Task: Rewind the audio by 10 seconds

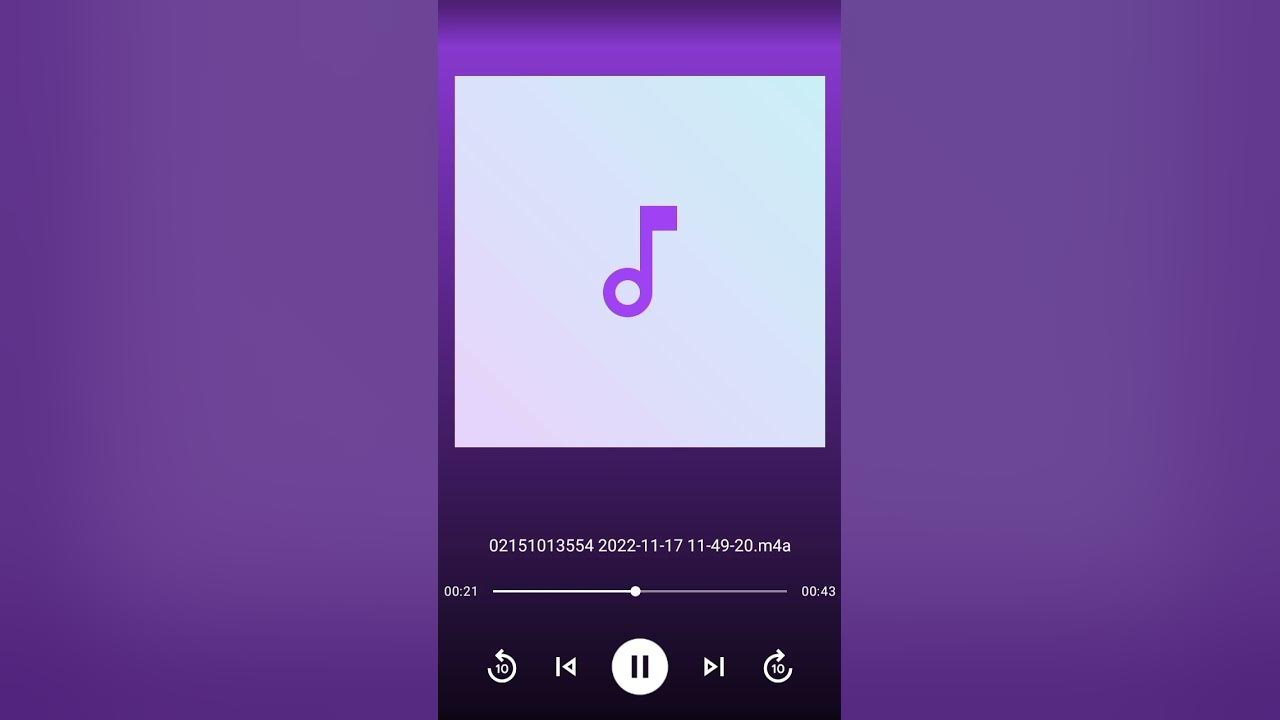Action: pos(502,666)
